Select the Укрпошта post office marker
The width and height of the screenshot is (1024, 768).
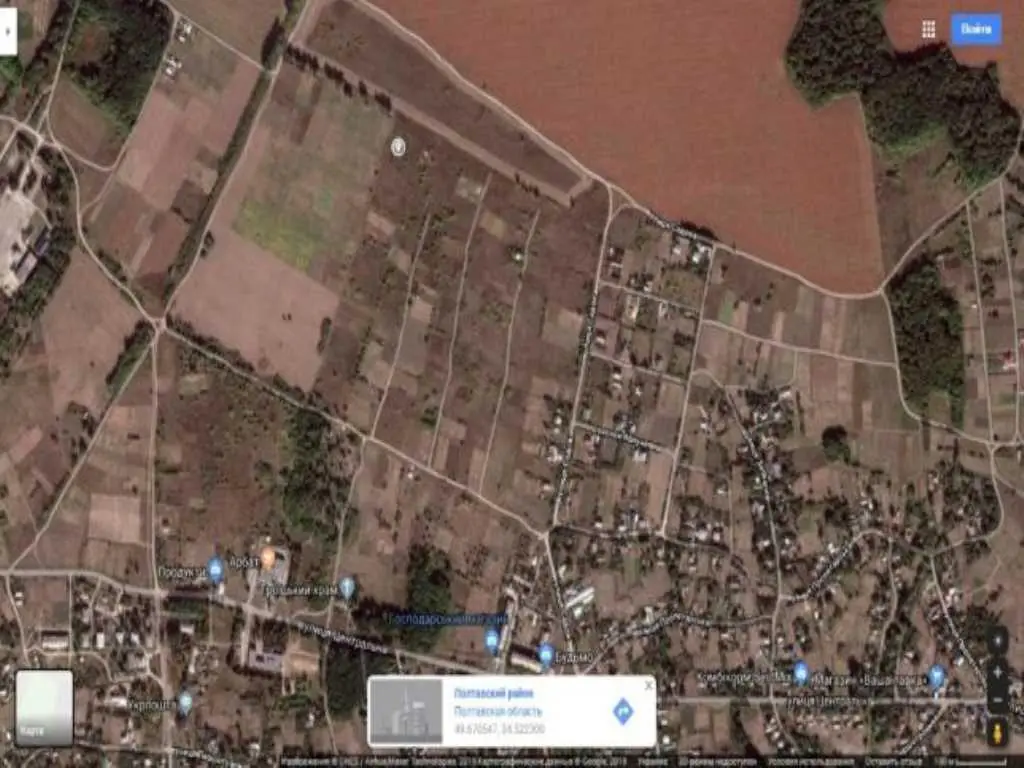[x=185, y=701]
